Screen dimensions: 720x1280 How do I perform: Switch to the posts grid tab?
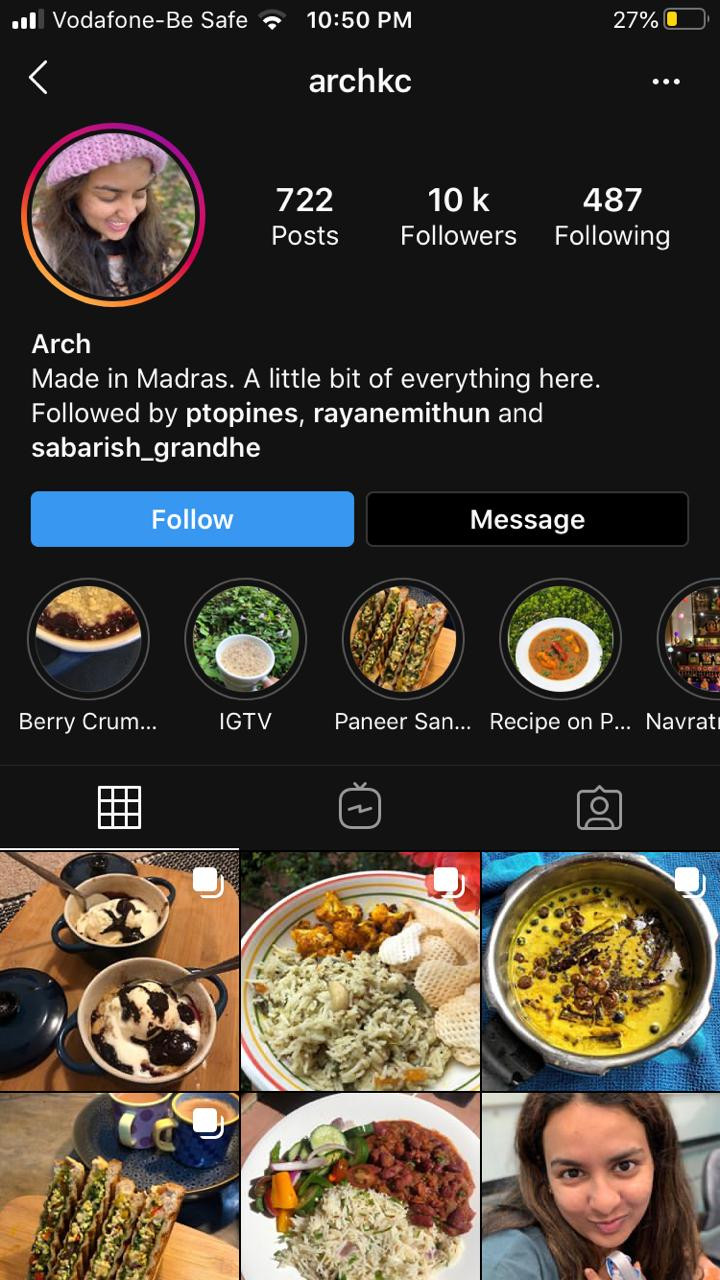pos(119,807)
